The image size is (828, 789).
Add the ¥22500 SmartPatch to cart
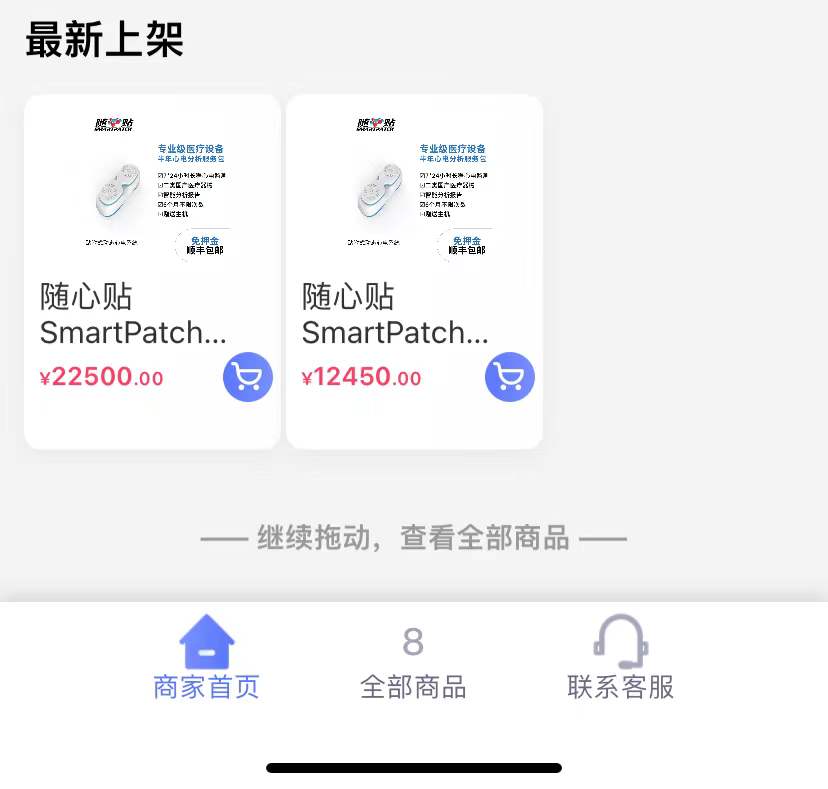[x=247, y=377]
